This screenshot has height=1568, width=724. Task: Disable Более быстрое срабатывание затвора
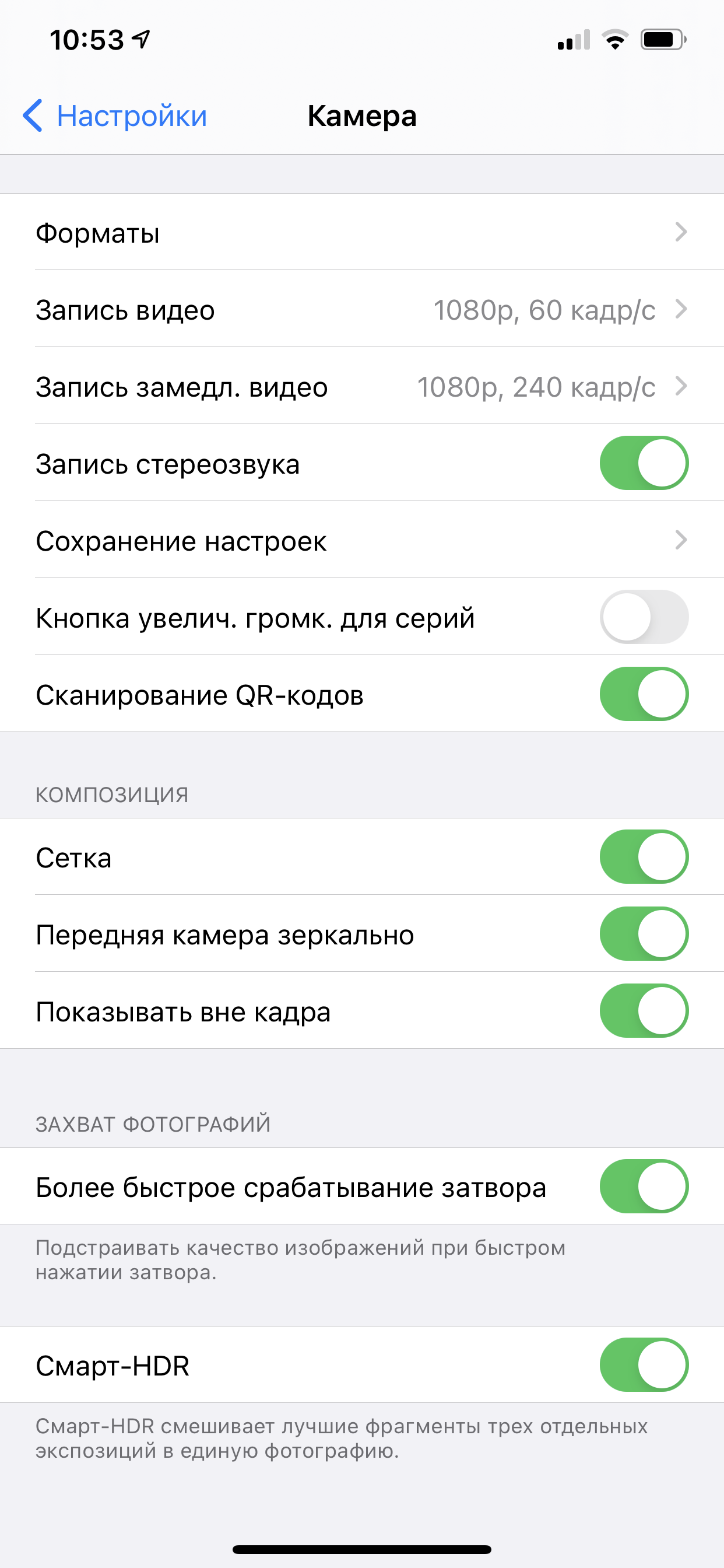[643, 1186]
